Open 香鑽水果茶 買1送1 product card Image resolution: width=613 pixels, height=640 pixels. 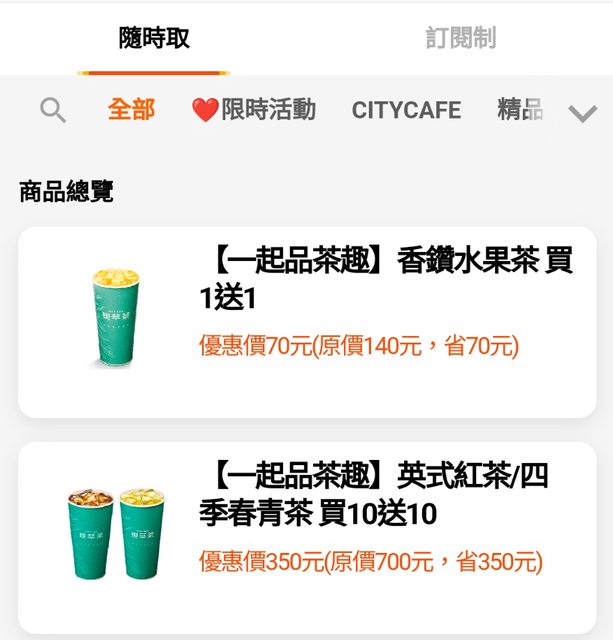pyautogui.click(x=307, y=322)
